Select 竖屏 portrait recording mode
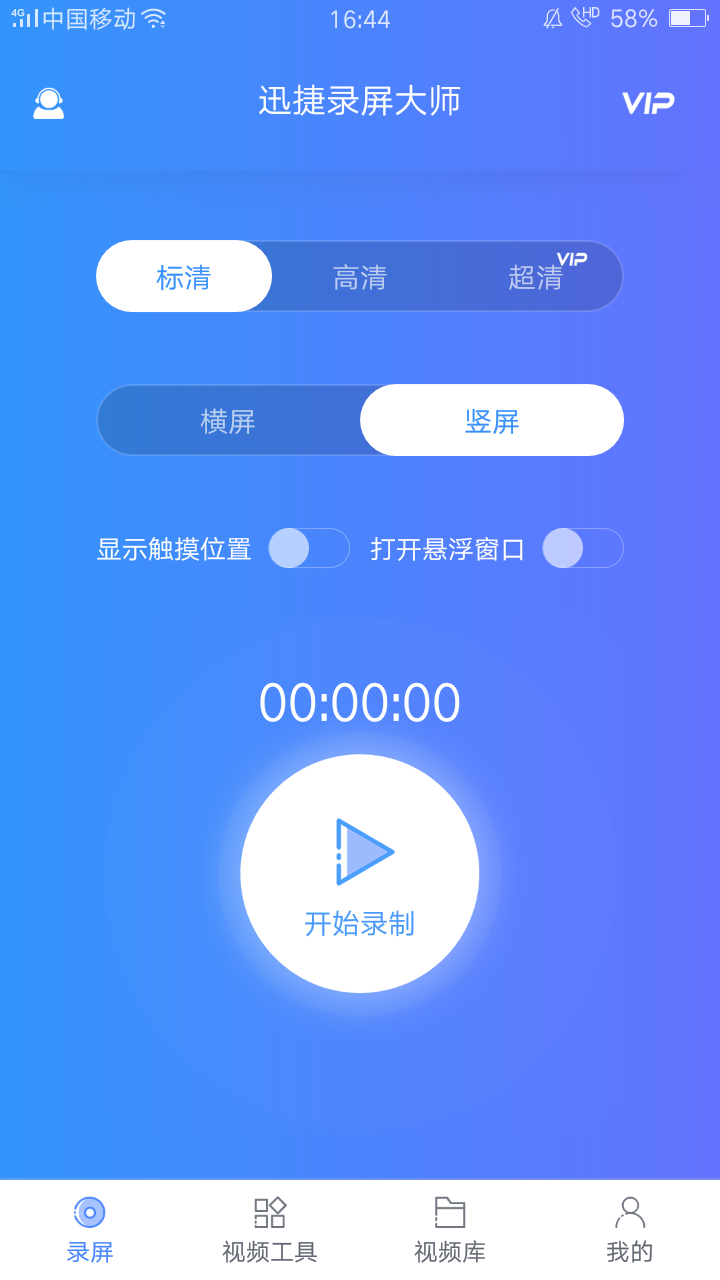 [x=491, y=420]
